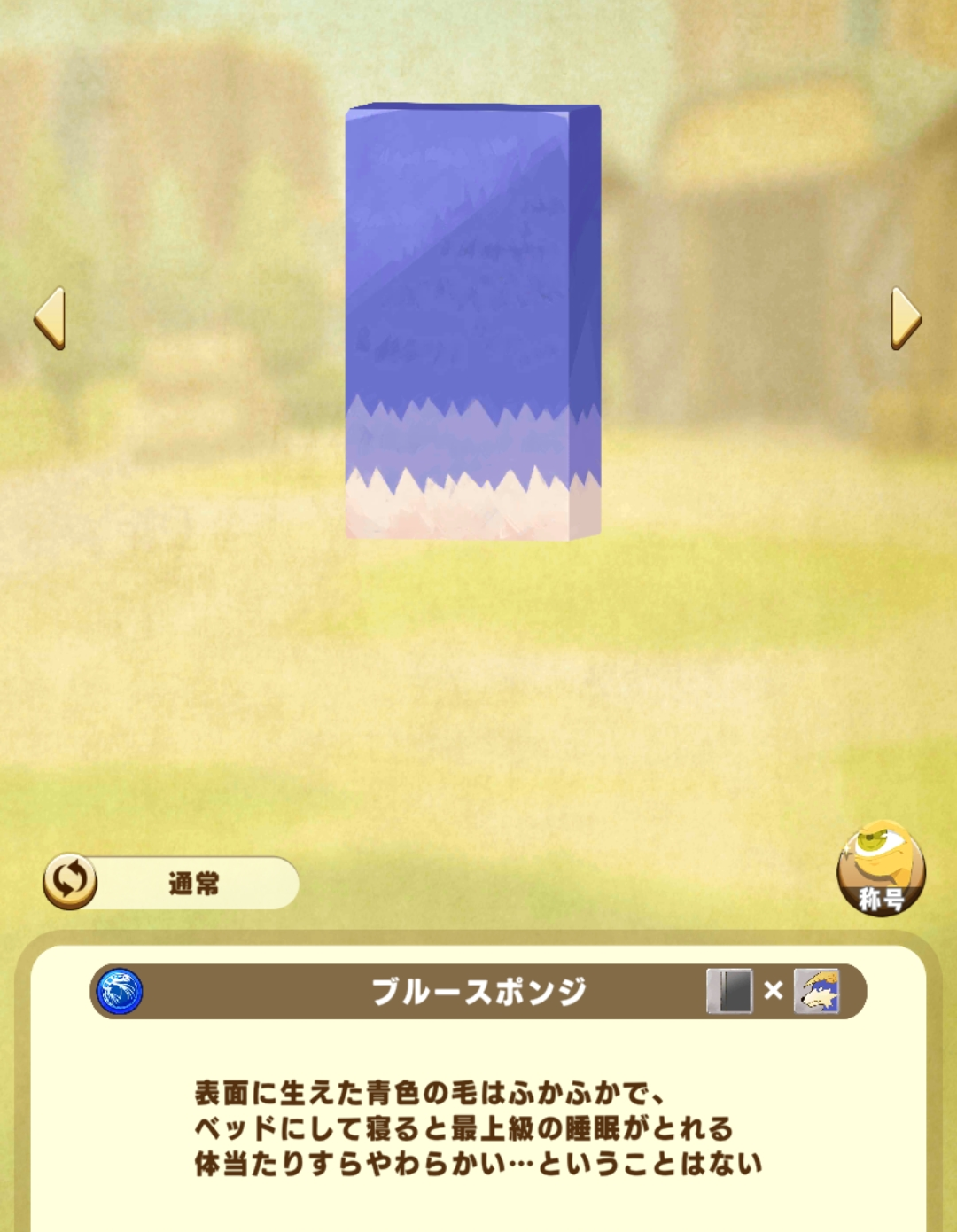Toggle the 通常 display mode button
This screenshot has width=957, height=1232.
coord(171,882)
